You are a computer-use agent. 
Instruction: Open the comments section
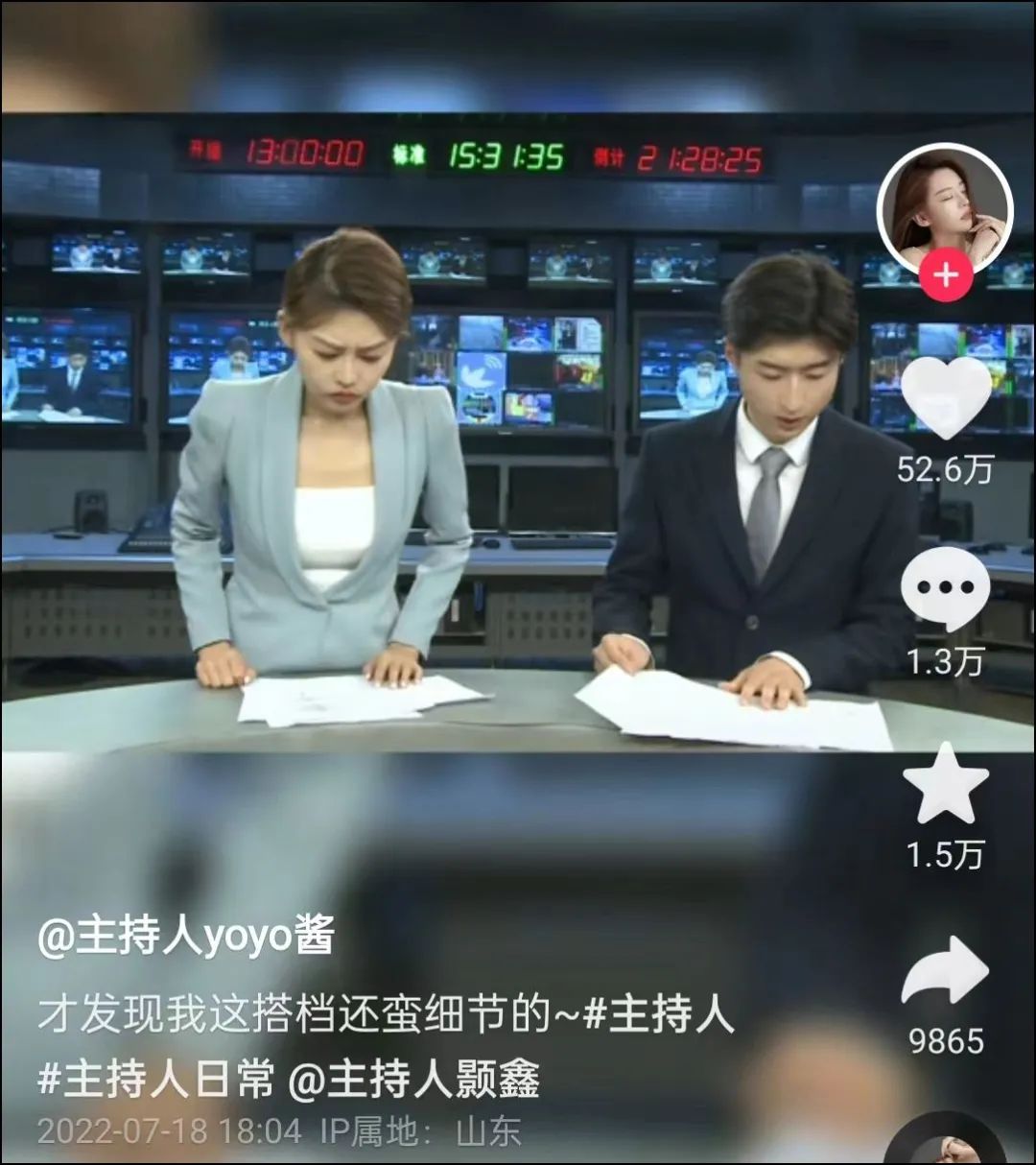pyautogui.click(x=946, y=588)
